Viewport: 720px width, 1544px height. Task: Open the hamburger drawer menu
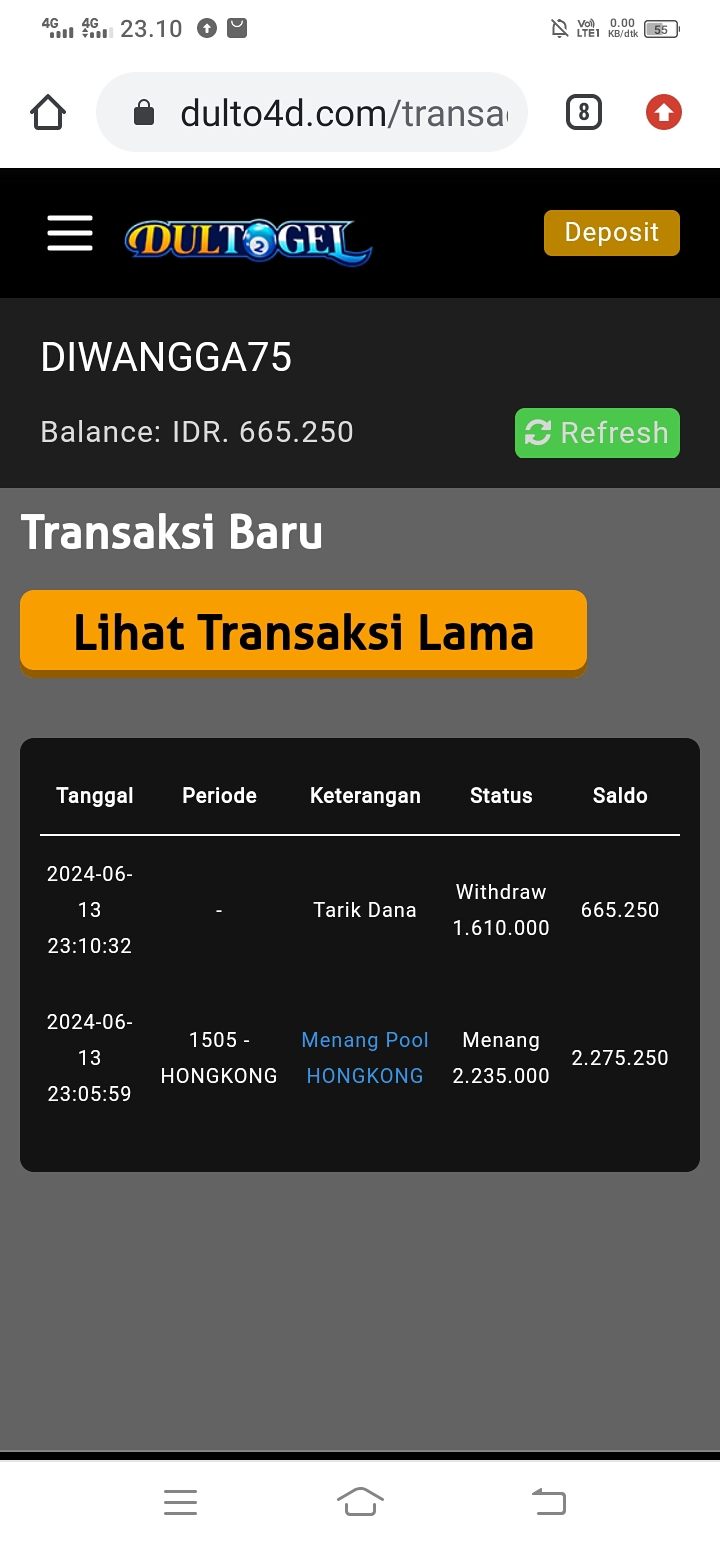click(x=70, y=233)
